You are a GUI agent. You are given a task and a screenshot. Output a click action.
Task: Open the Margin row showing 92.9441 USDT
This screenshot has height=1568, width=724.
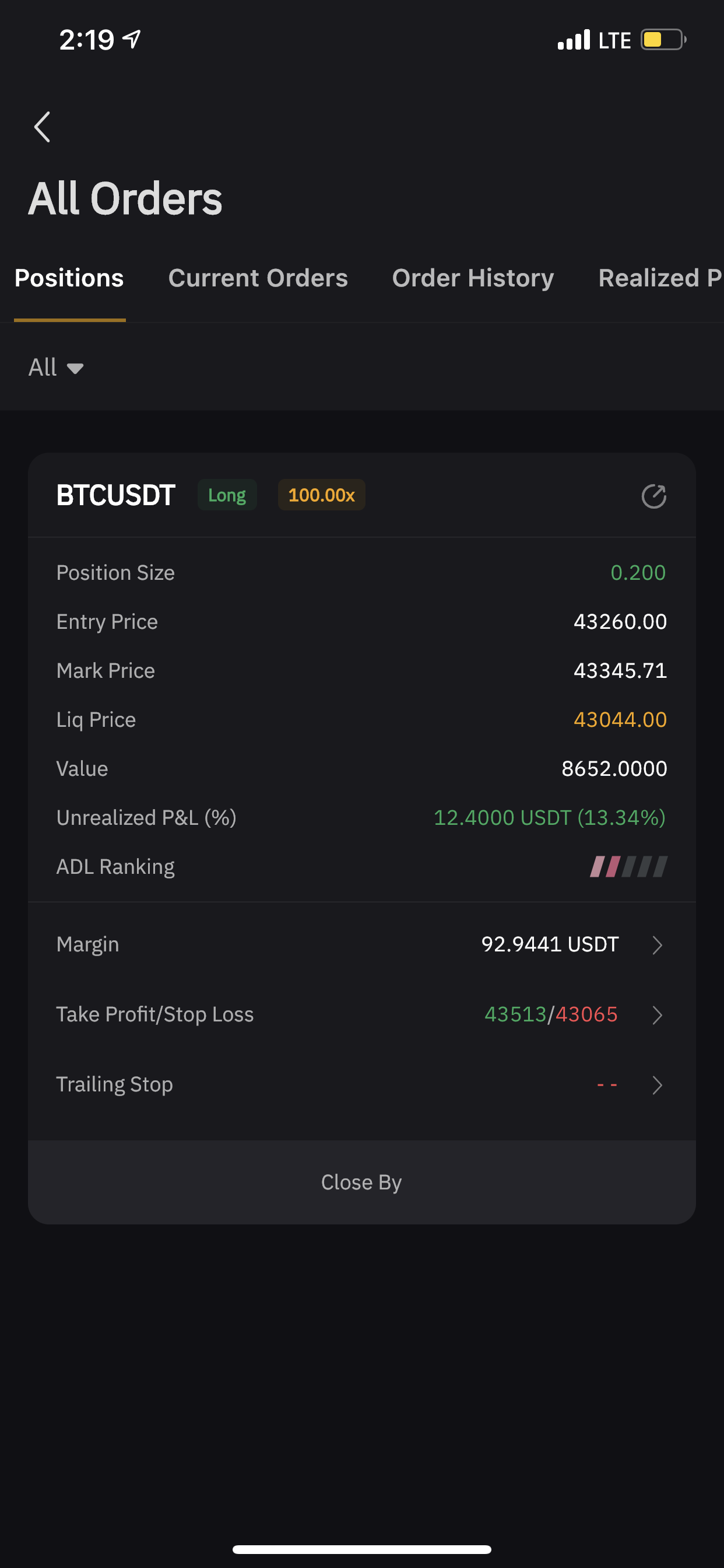tap(362, 944)
